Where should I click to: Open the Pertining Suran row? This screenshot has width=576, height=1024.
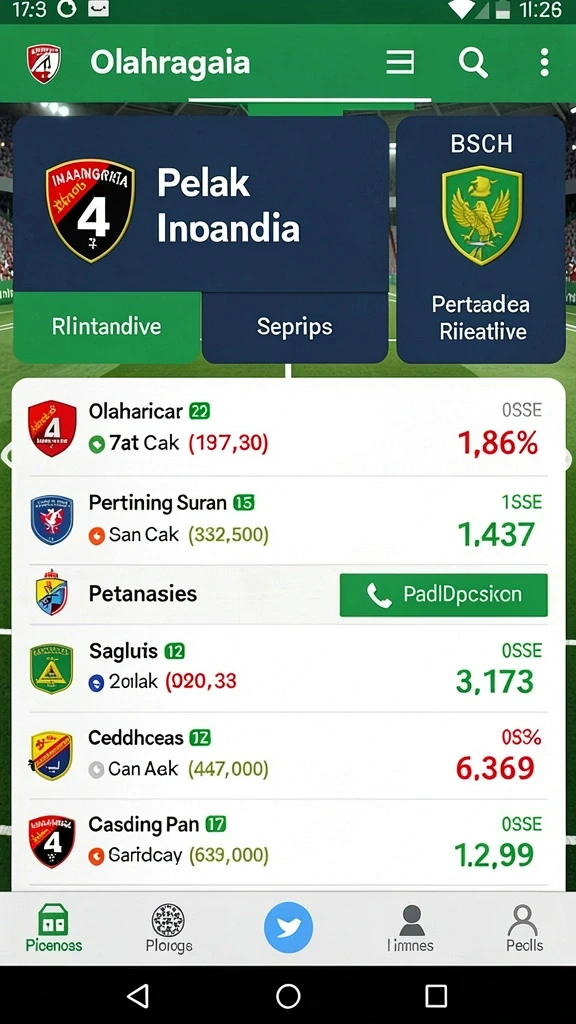pyautogui.click(x=287, y=520)
